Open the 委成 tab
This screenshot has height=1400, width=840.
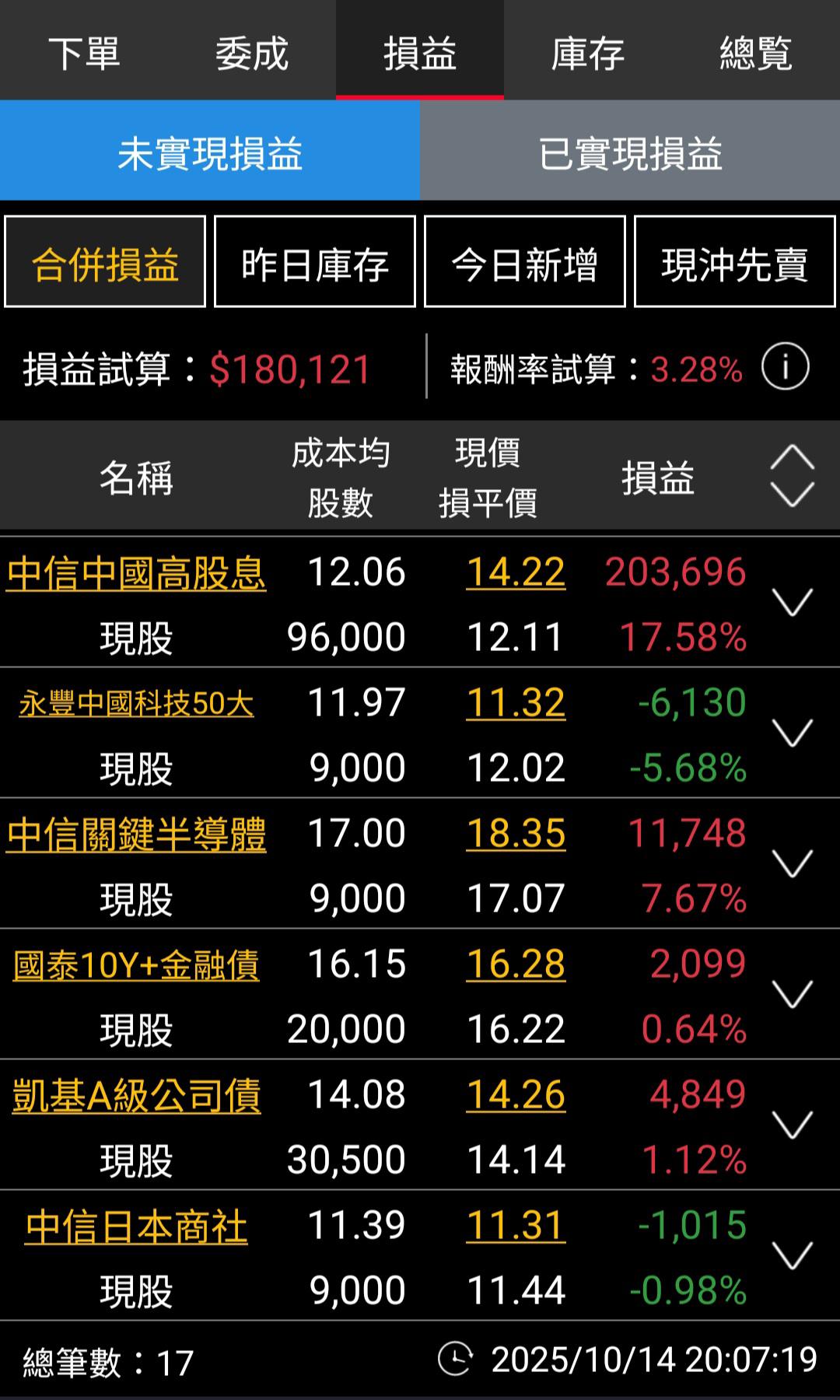pyautogui.click(x=251, y=53)
